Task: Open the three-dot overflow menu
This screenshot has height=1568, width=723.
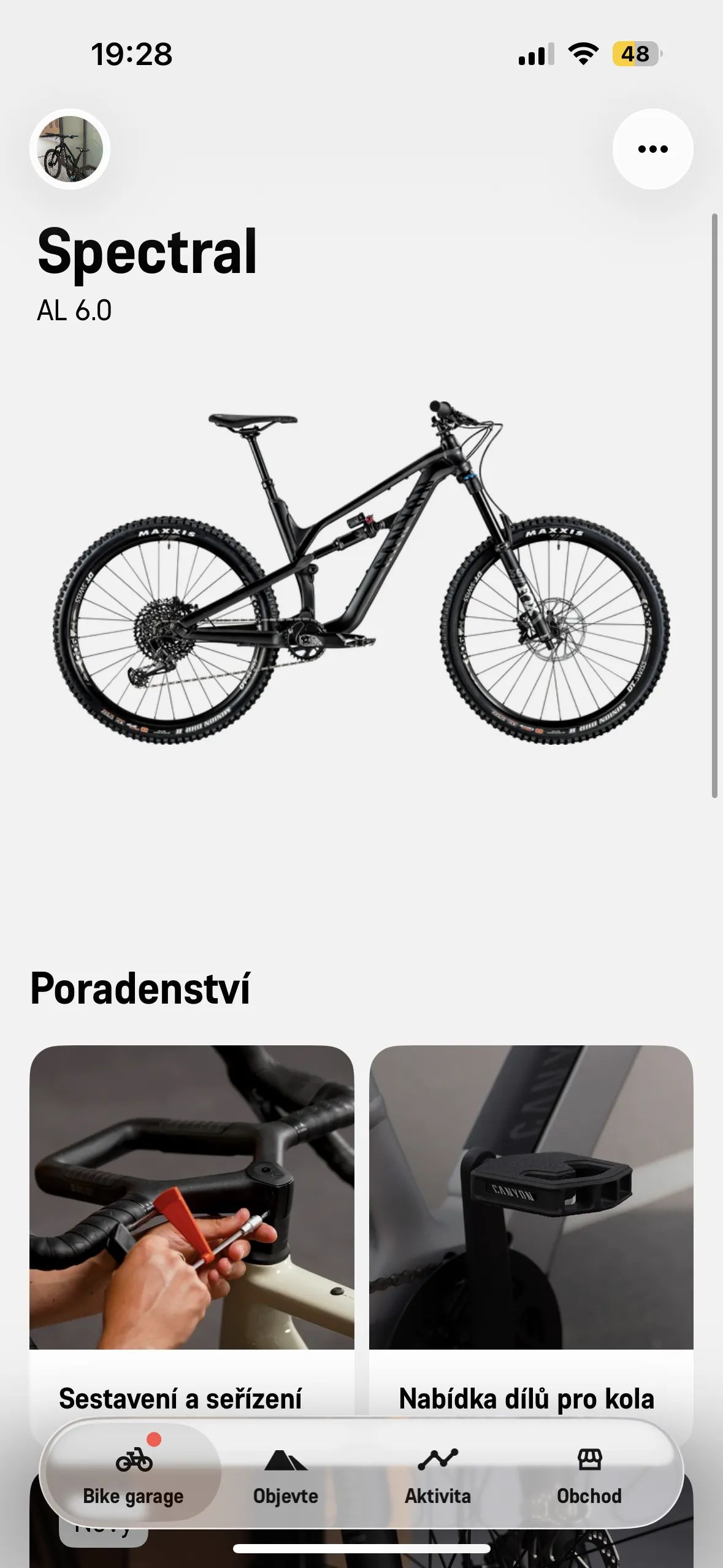Action: 652,149
